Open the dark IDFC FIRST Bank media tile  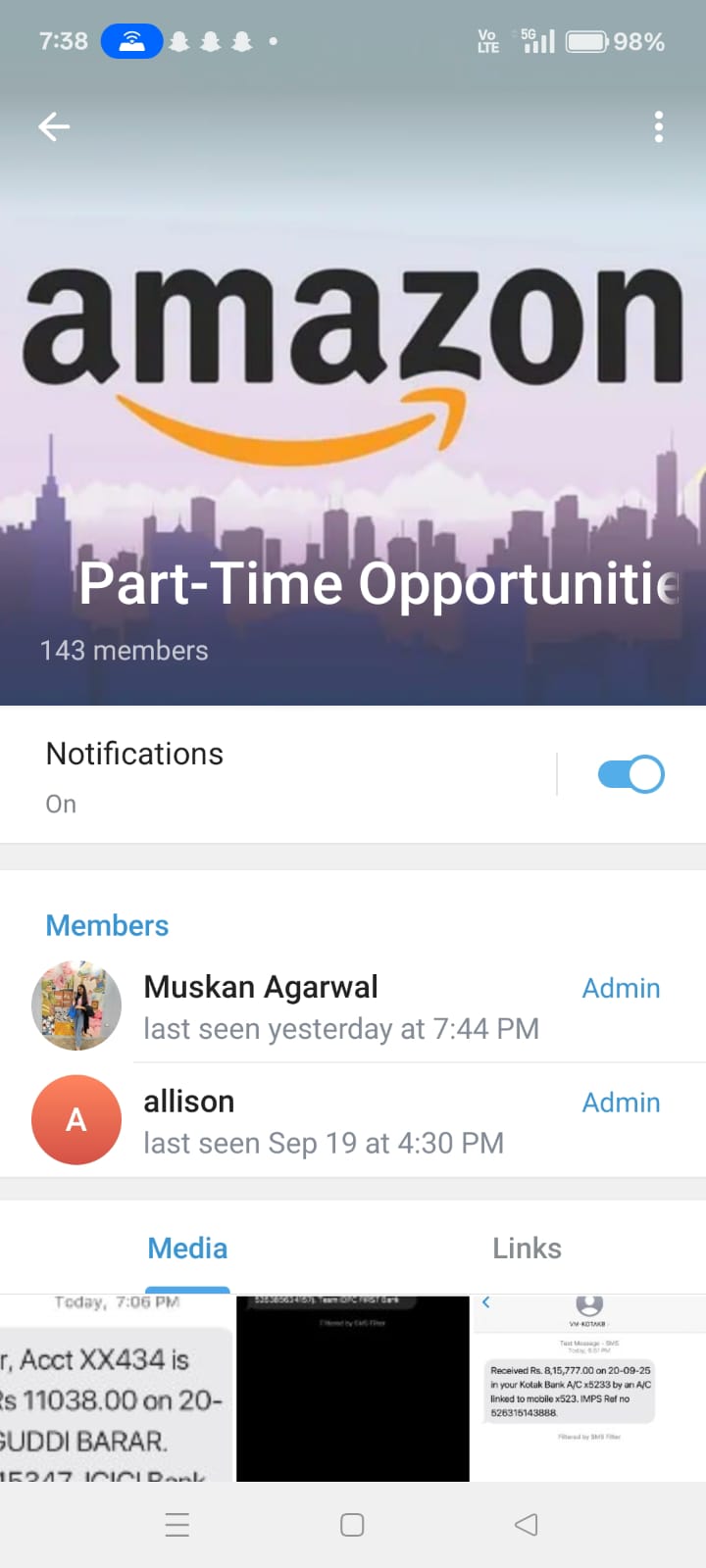coord(353,1387)
